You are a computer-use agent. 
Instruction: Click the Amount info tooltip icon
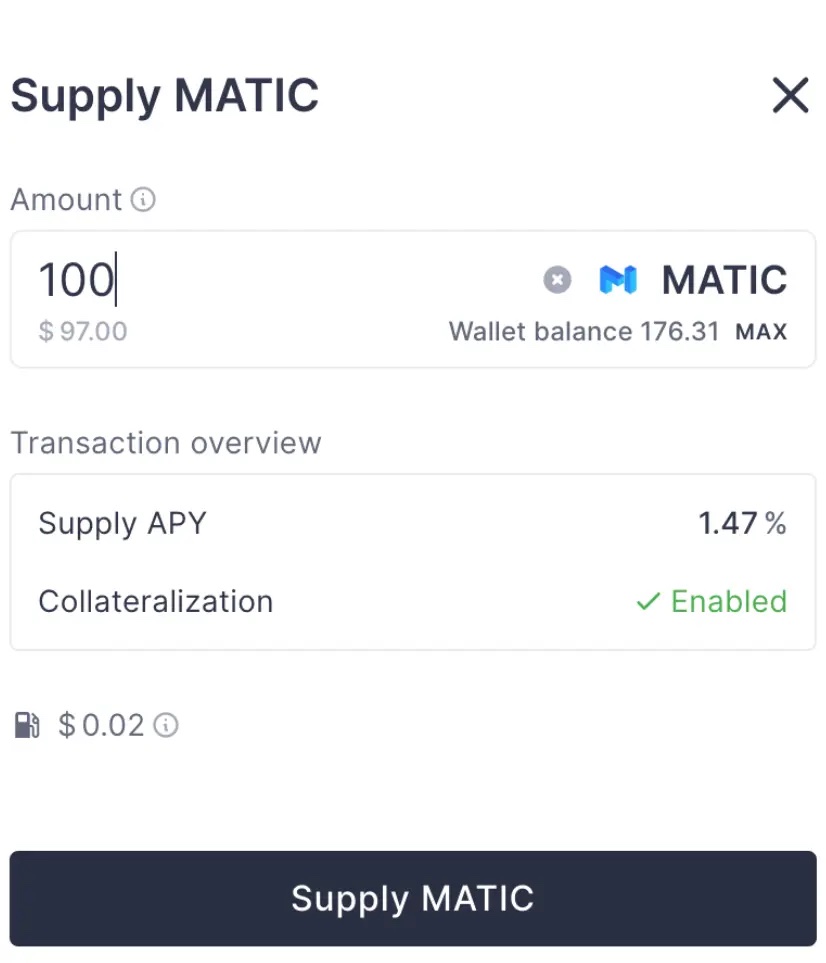pyautogui.click(x=143, y=200)
